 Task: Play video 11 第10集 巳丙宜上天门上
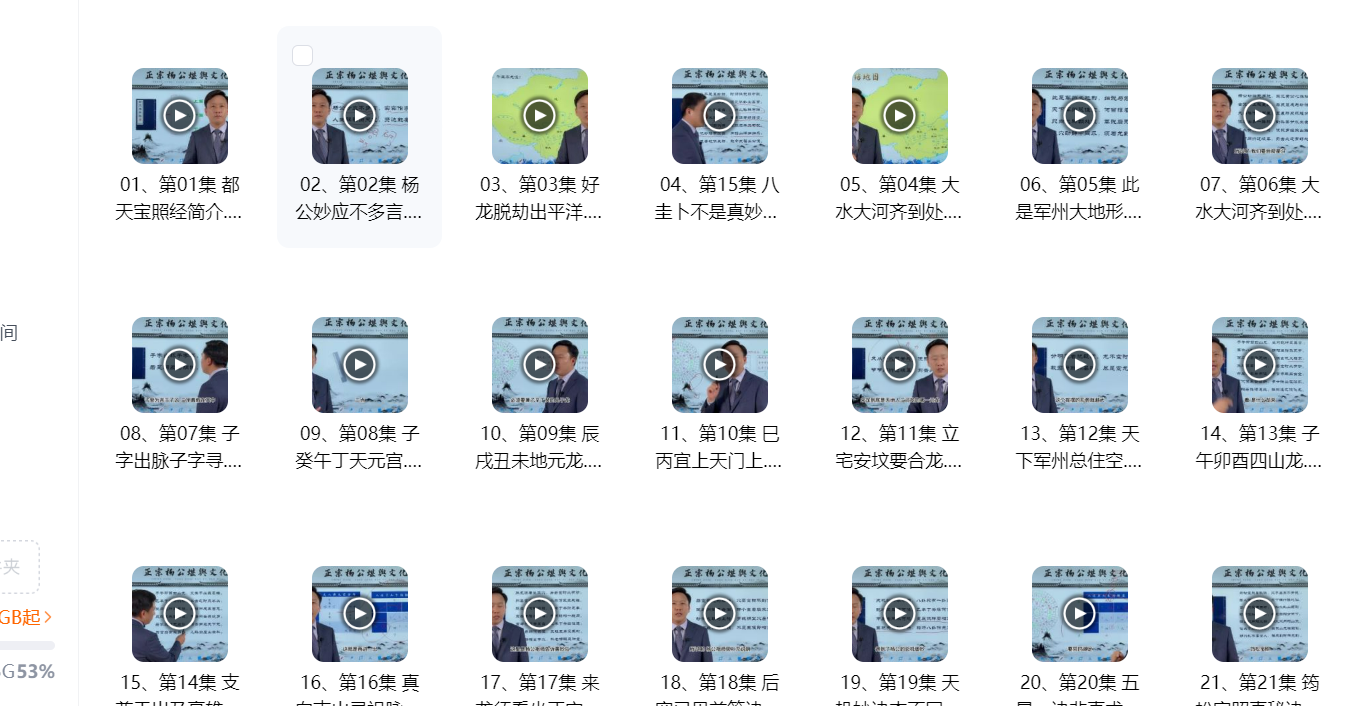720,365
